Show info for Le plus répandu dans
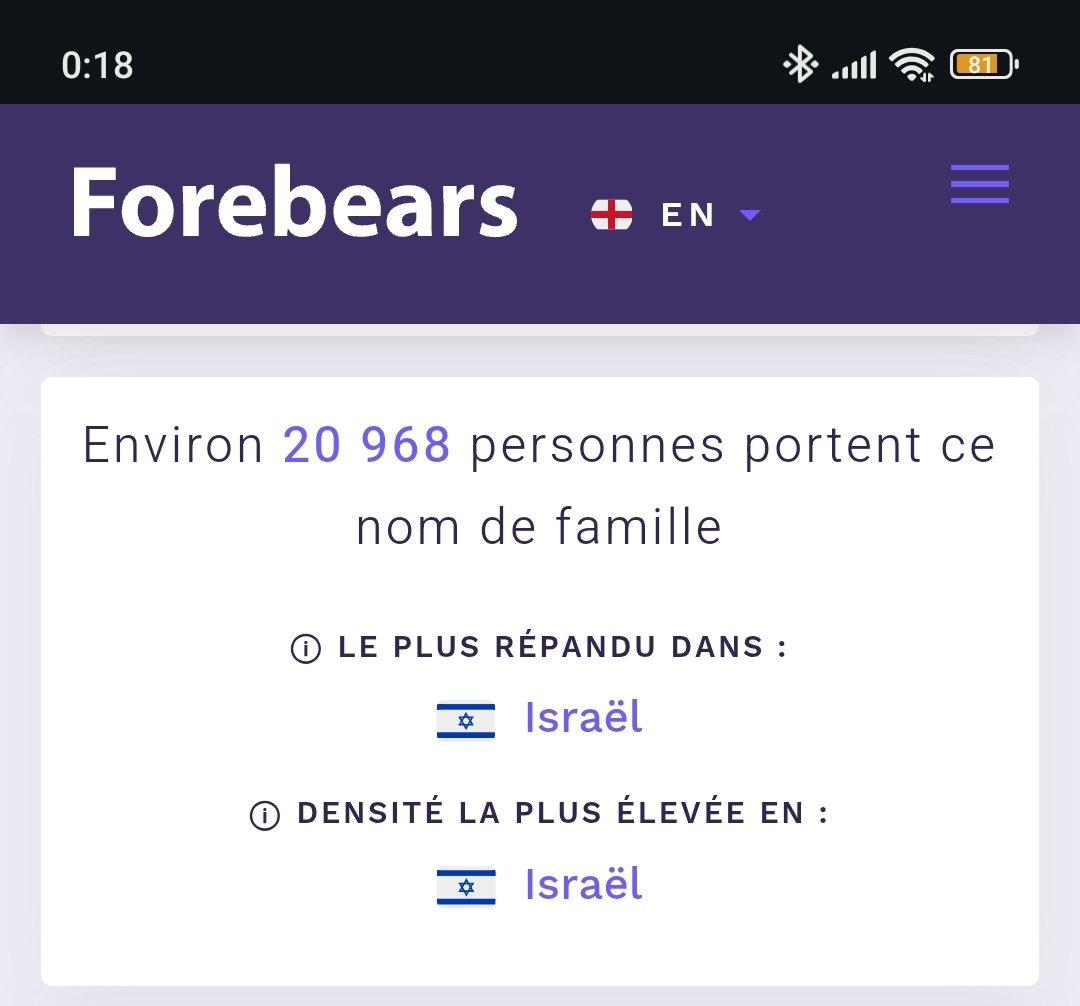 click(x=306, y=649)
